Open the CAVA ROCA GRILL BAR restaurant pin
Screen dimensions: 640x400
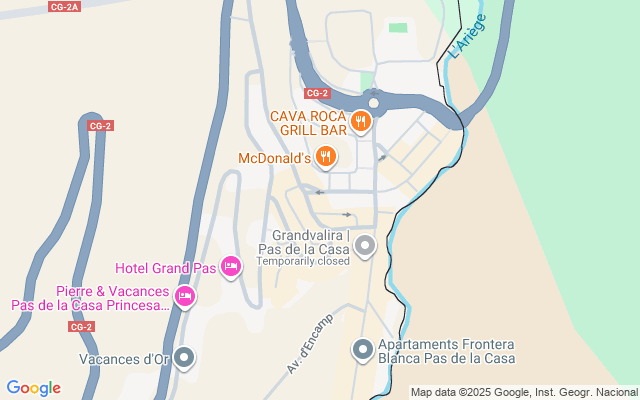[x=361, y=123]
